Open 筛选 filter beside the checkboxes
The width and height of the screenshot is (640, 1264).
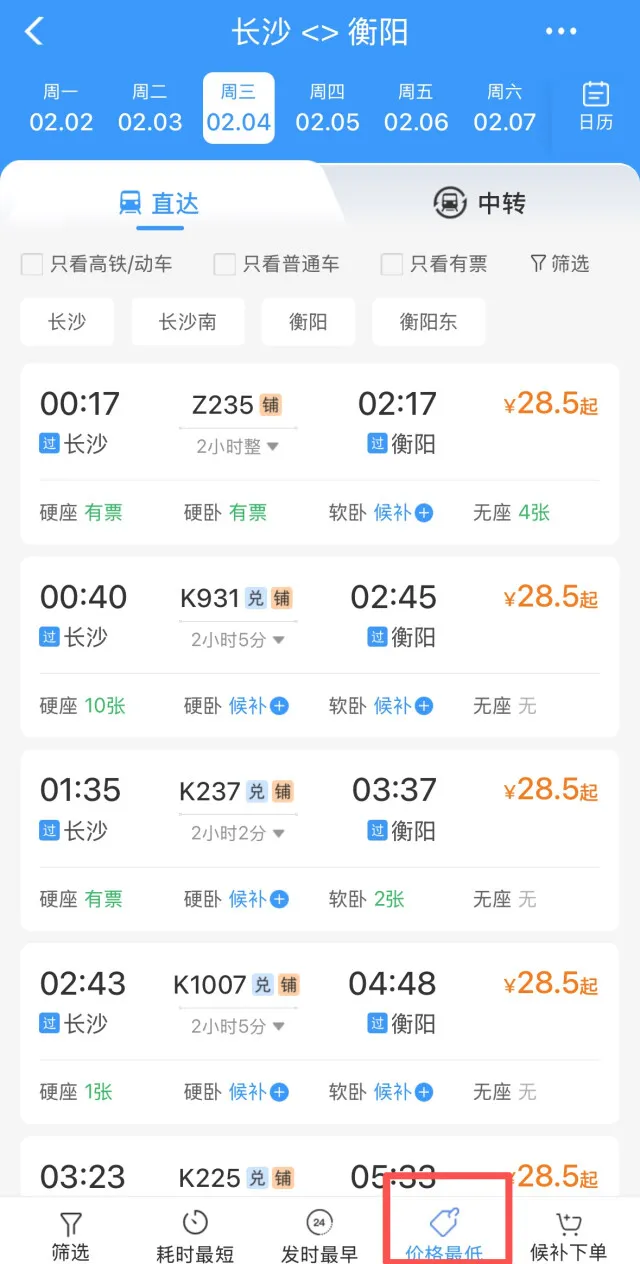pos(559,264)
